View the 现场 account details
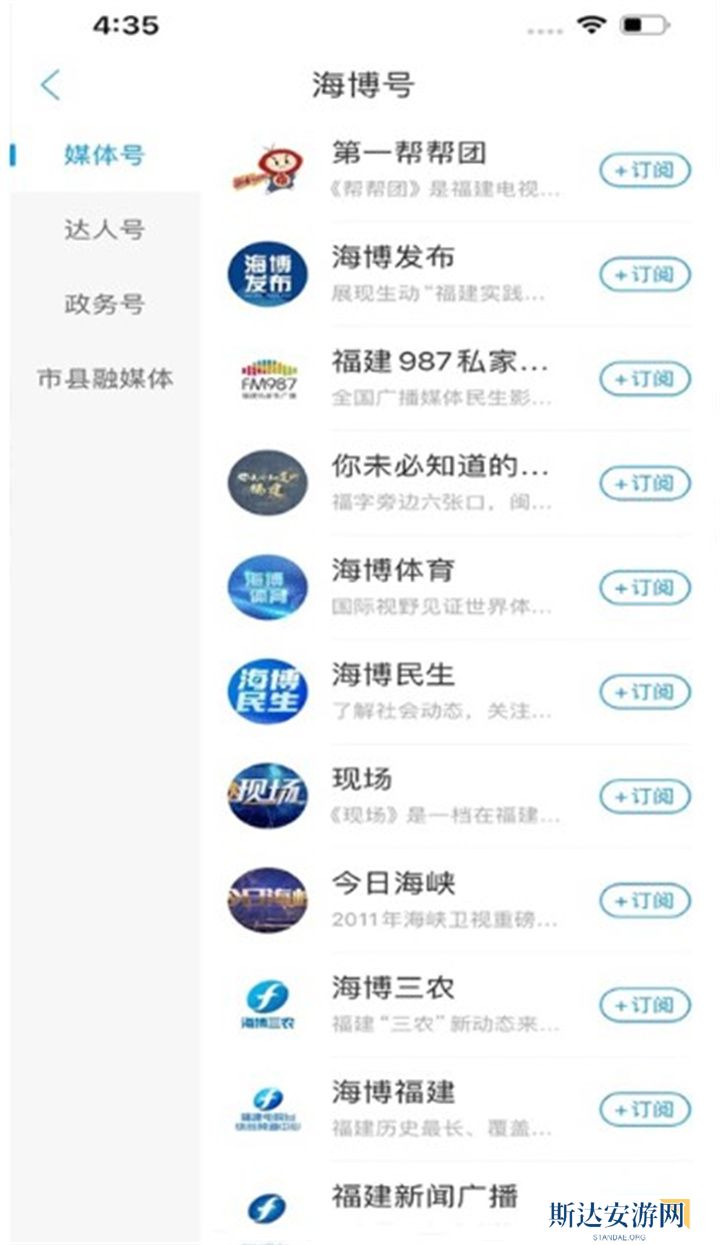 coord(362,780)
